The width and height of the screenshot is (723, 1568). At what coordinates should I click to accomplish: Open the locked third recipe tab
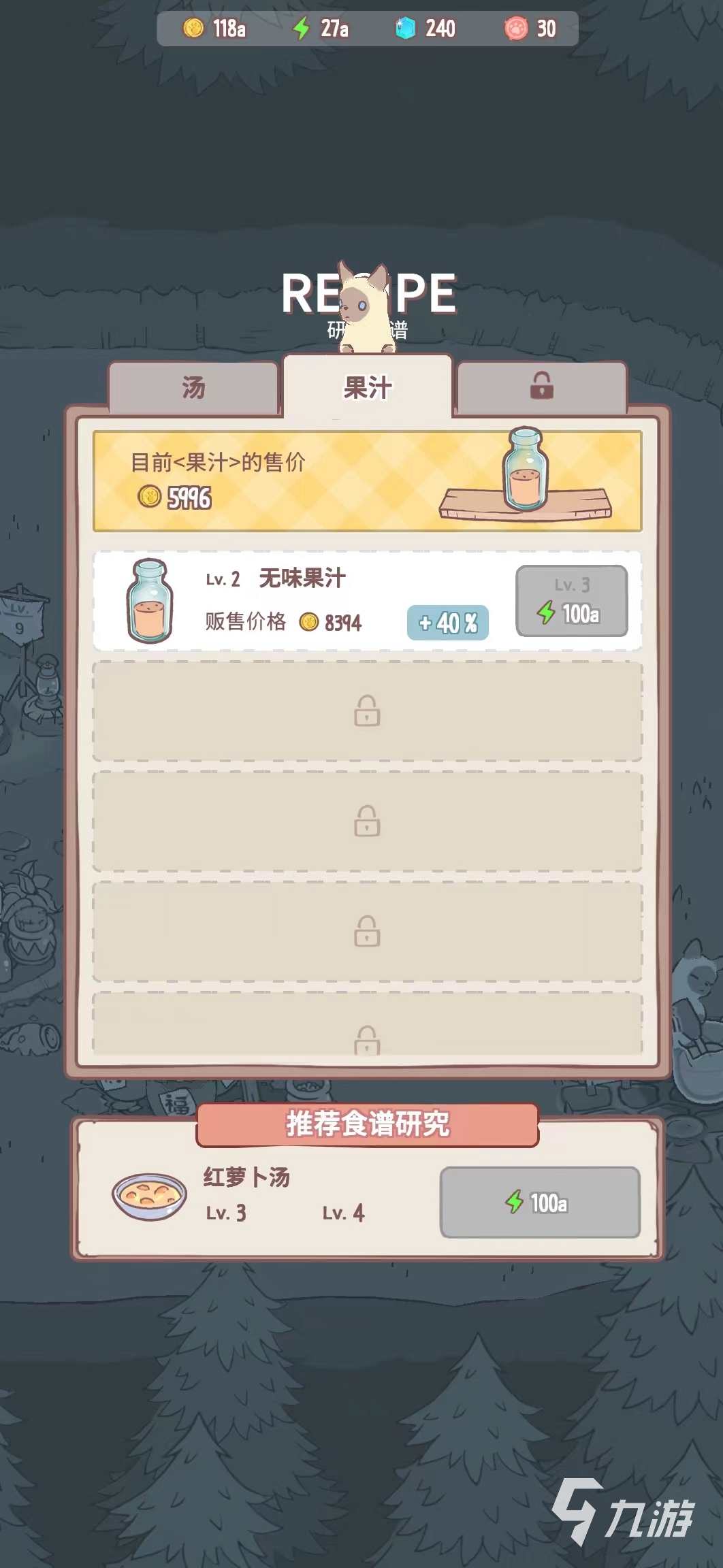[541, 387]
